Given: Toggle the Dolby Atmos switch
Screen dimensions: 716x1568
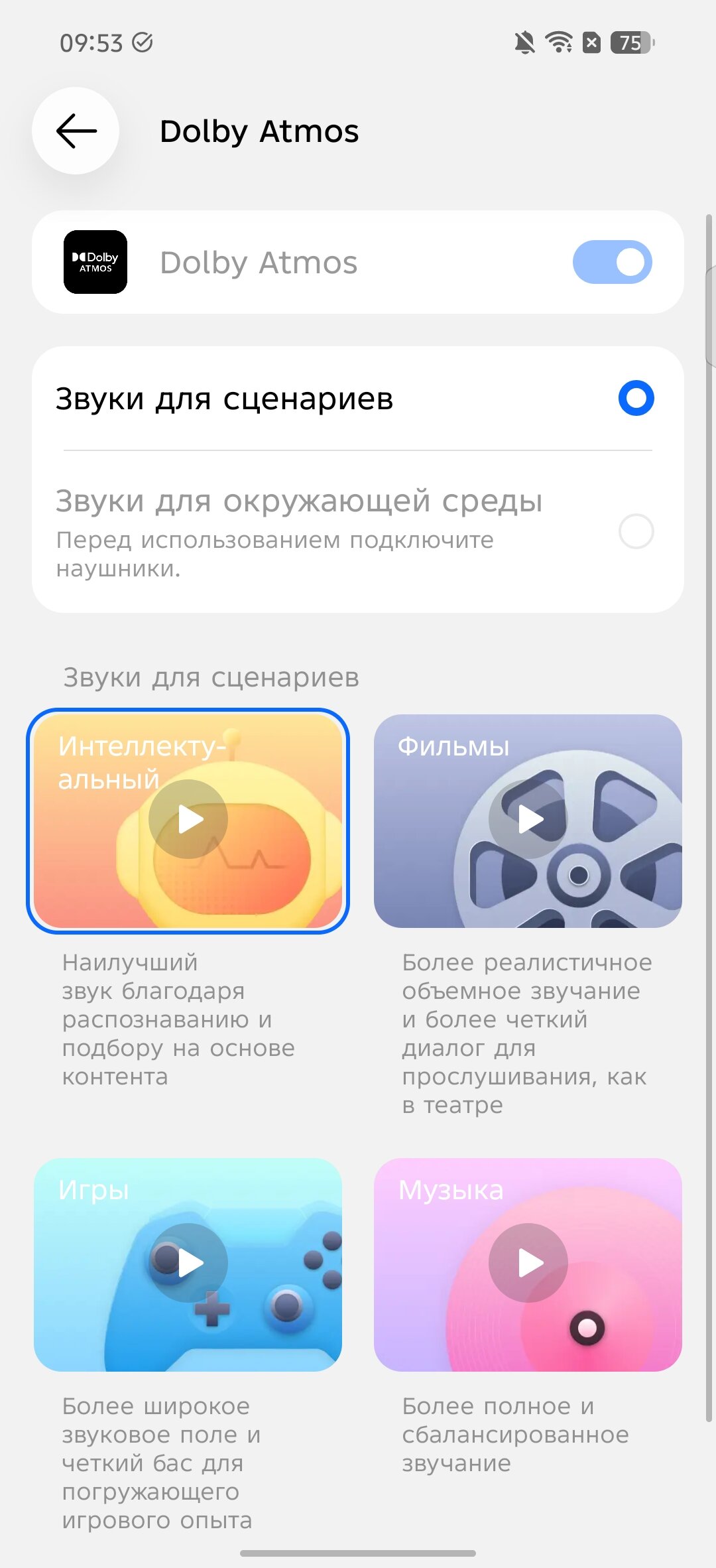Looking at the screenshot, I should coord(611,262).
